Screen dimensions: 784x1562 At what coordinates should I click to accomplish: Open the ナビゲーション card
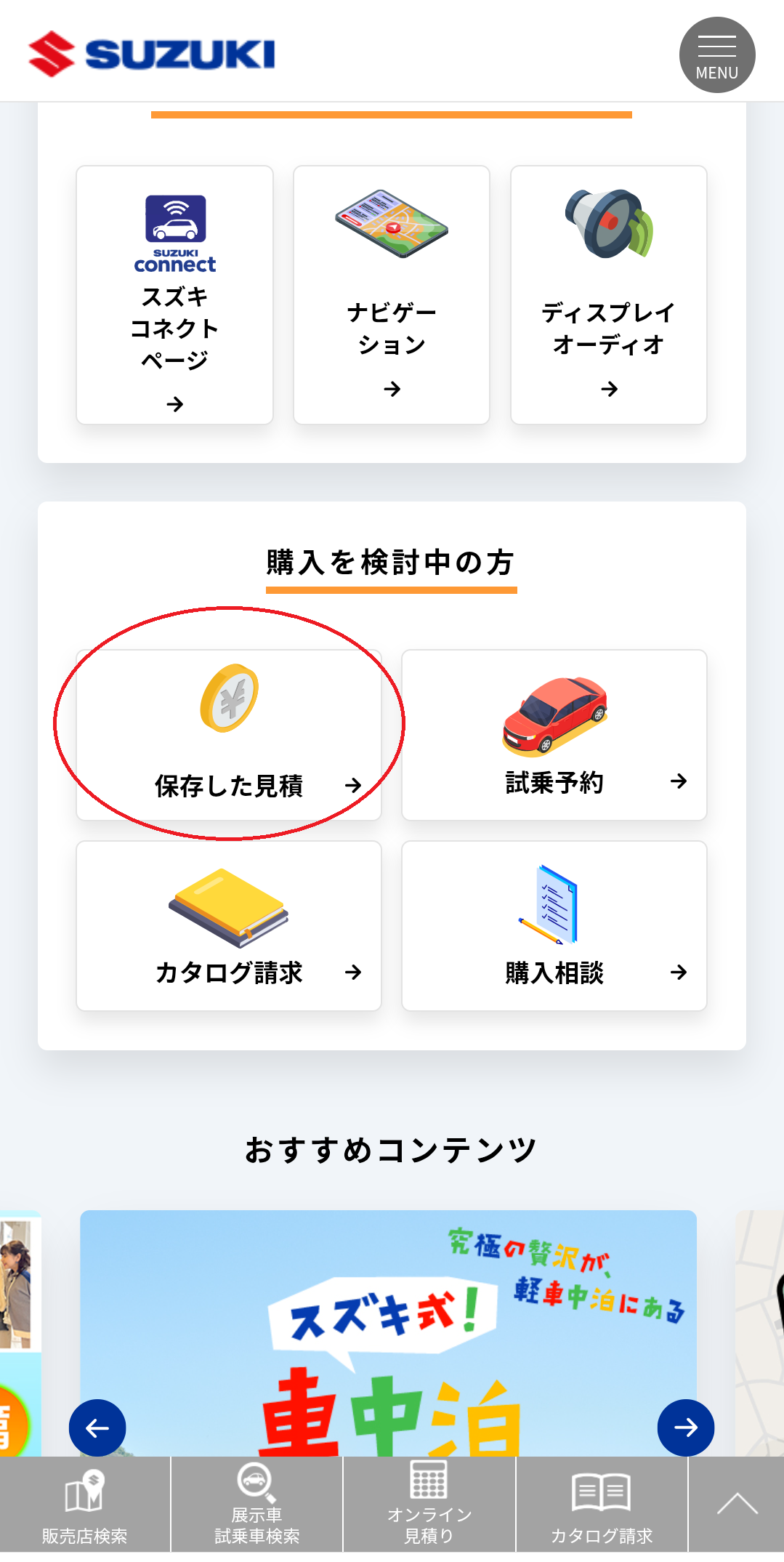click(x=391, y=294)
